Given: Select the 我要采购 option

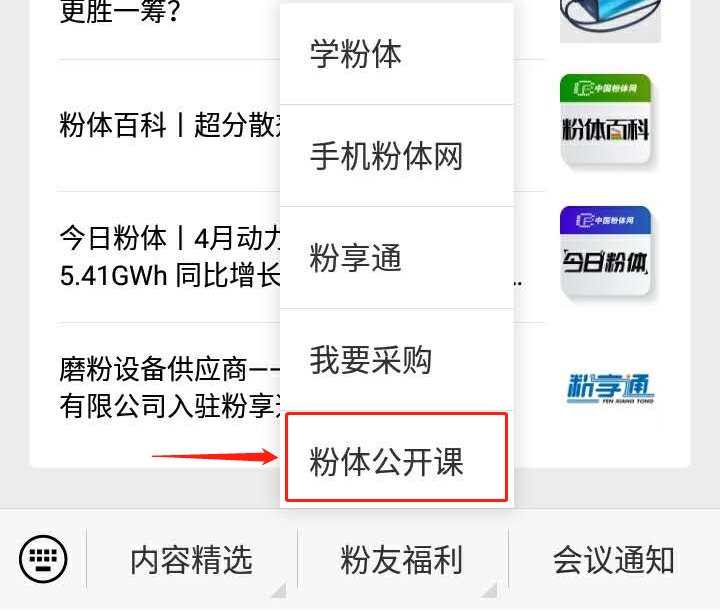Looking at the screenshot, I should 396,360.
